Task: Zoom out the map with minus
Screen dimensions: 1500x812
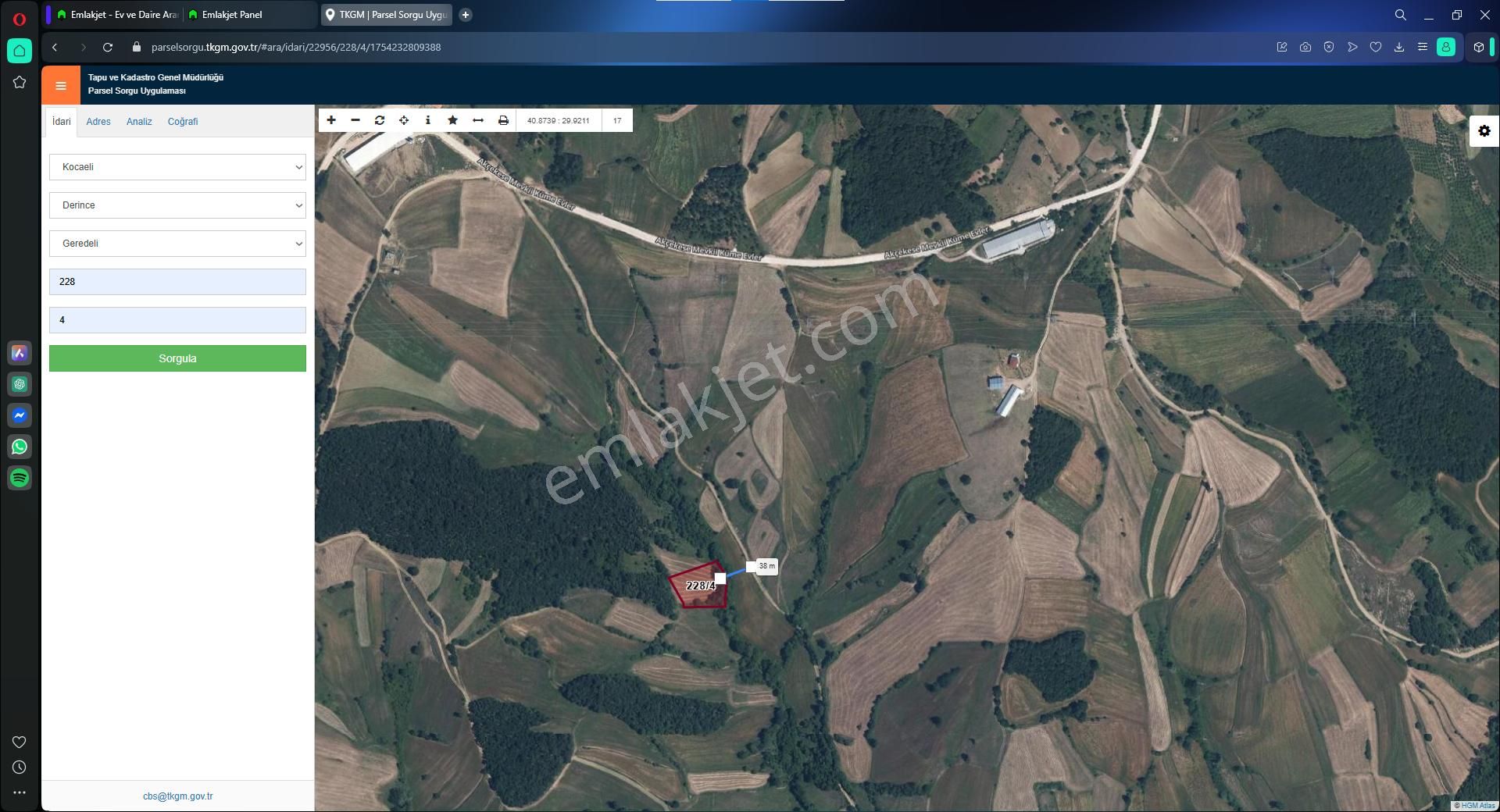Action: [x=355, y=120]
